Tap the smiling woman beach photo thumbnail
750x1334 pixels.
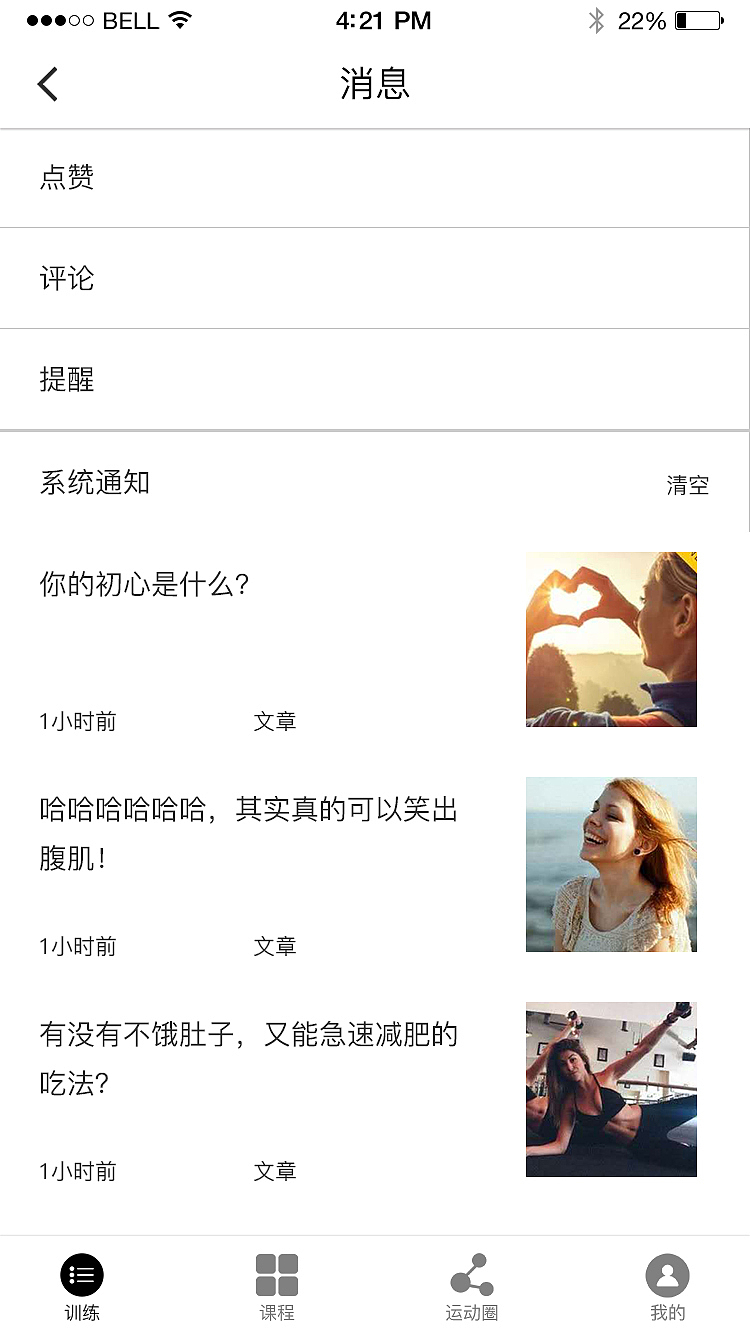point(611,864)
